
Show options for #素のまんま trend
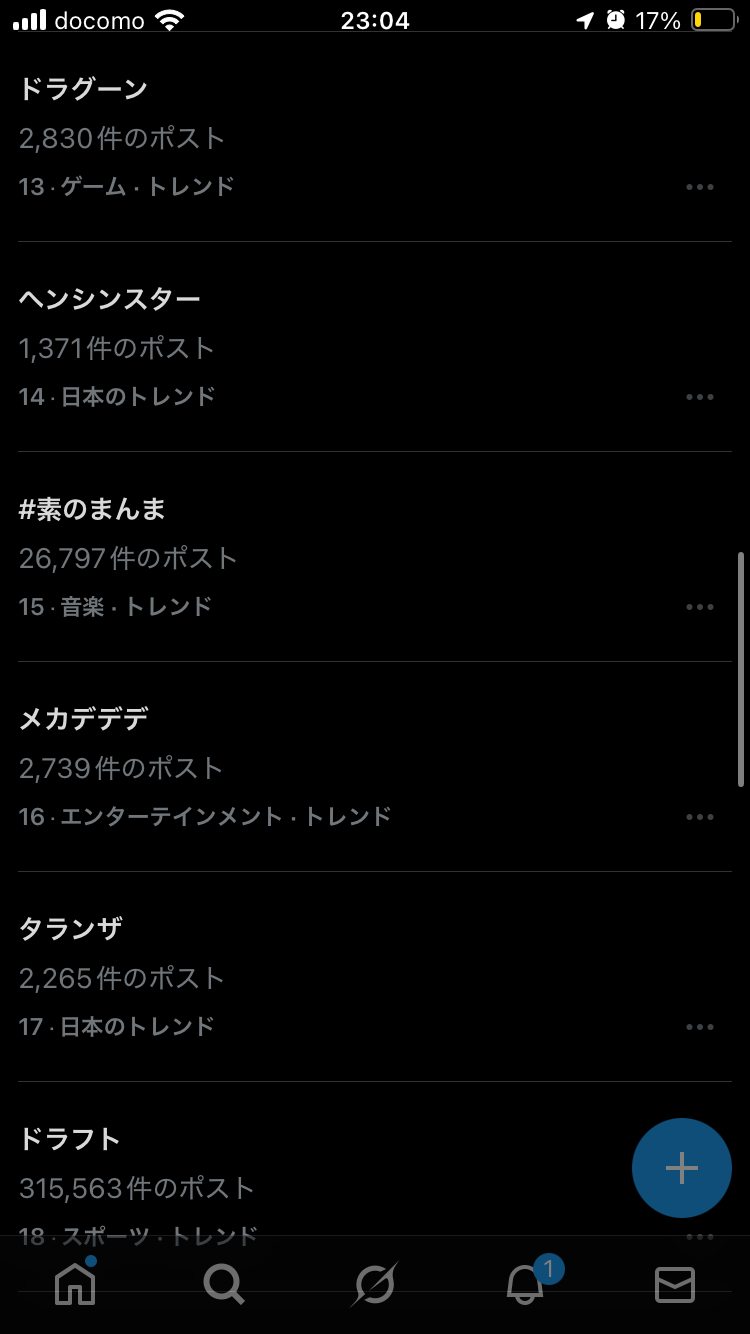(x=700, y=607)
